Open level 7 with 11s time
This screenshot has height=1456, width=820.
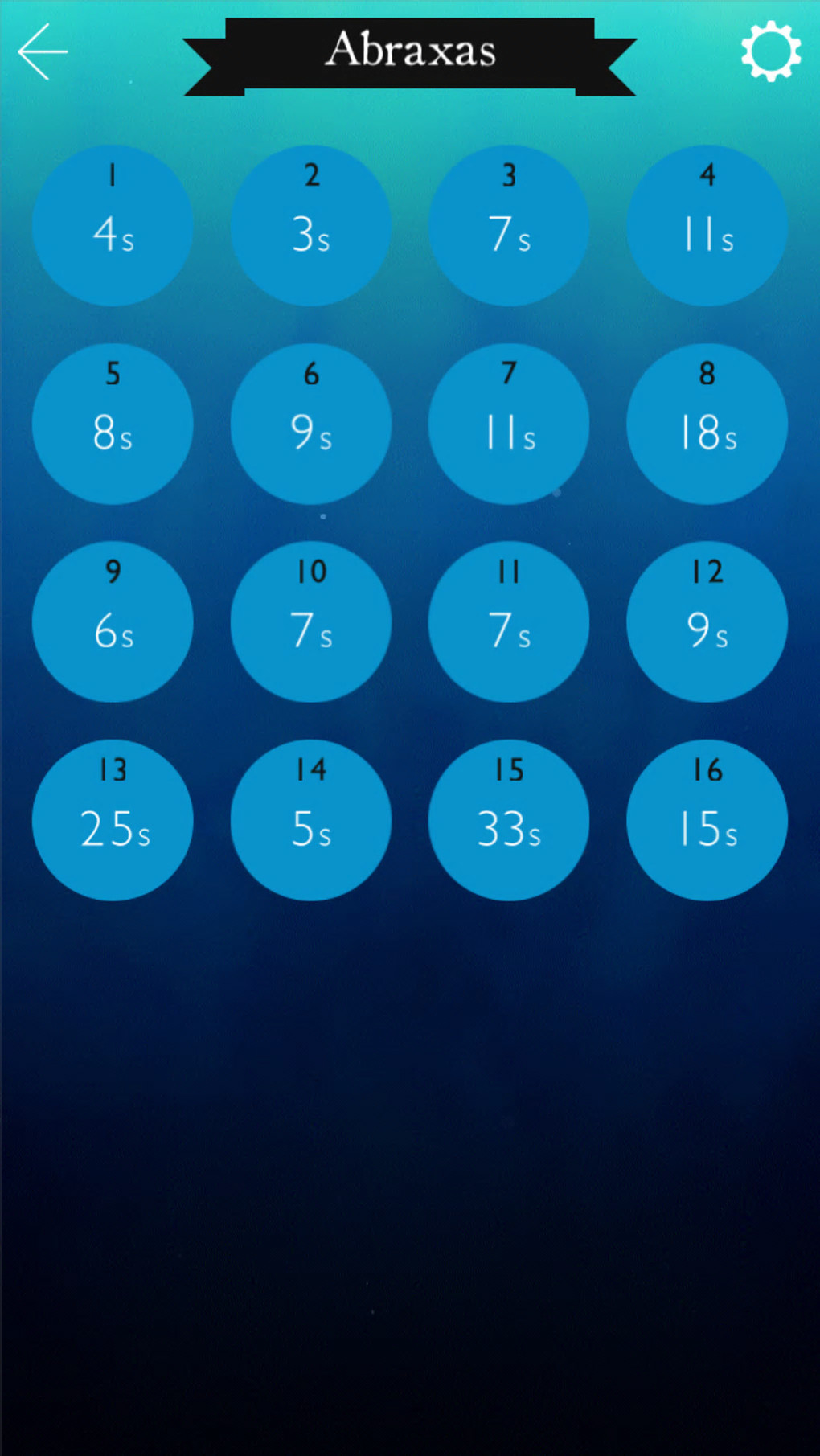(509, 424)
